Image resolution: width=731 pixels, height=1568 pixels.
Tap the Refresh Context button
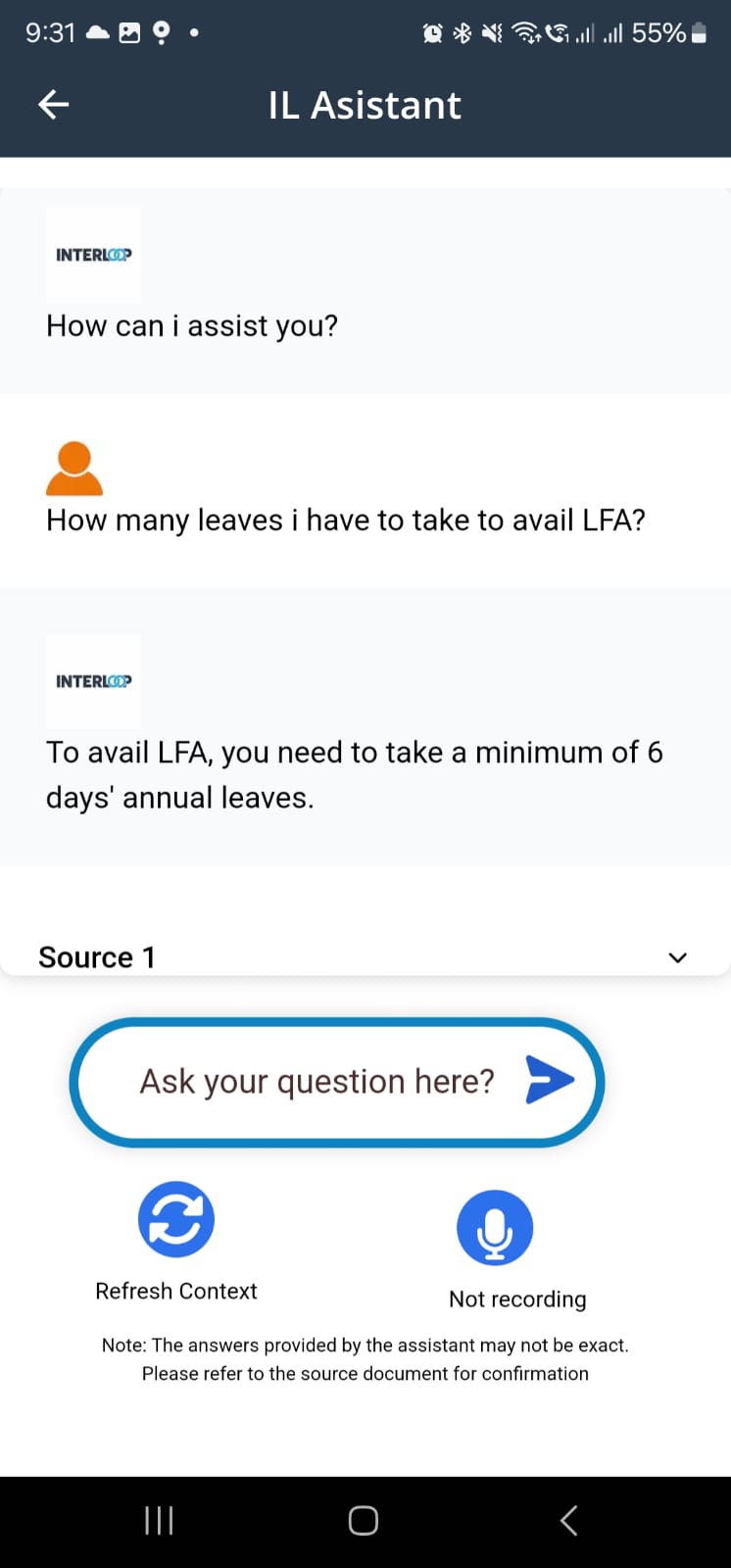tap(176, 1219)
